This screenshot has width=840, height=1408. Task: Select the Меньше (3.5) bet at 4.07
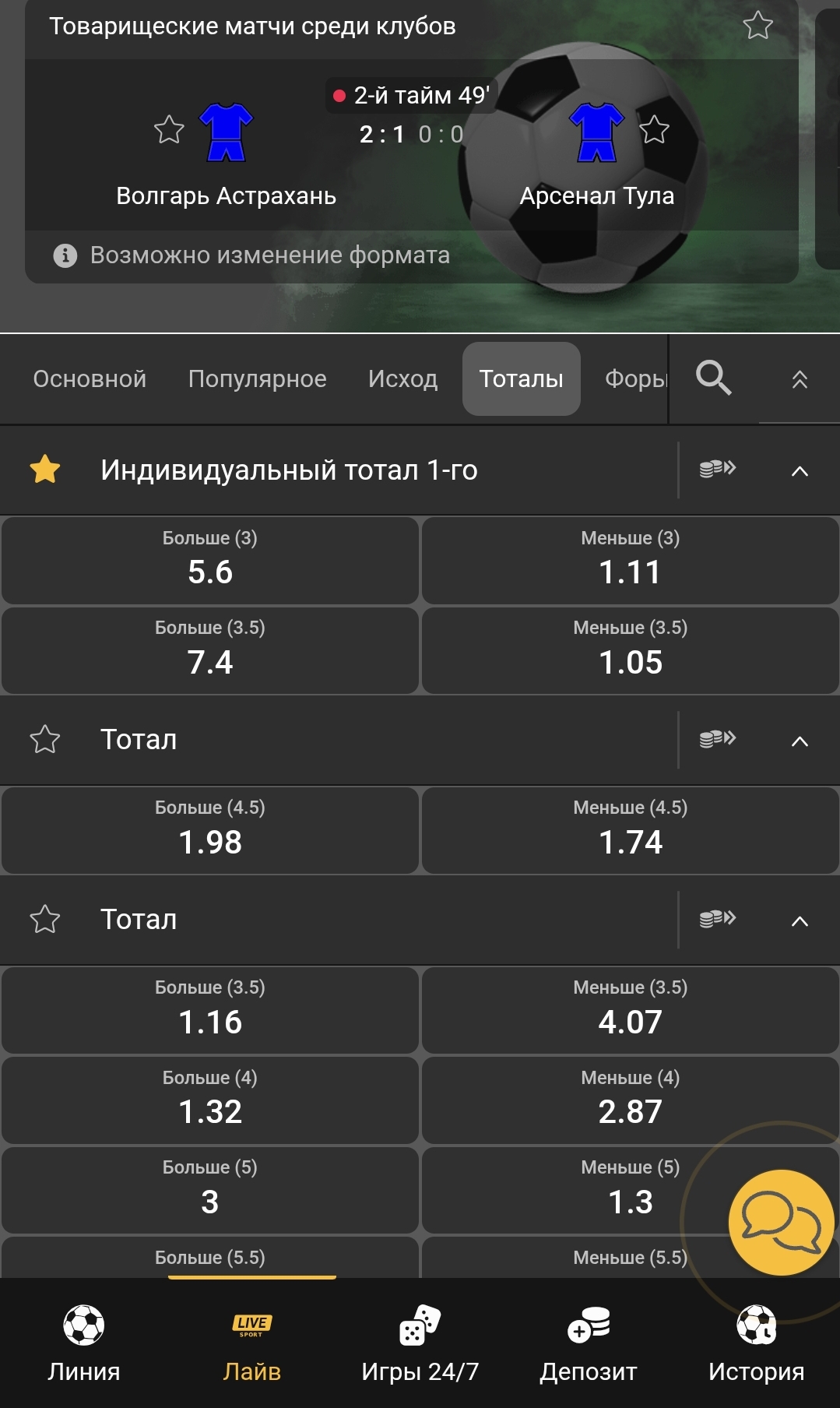(x=630, y=1011)
